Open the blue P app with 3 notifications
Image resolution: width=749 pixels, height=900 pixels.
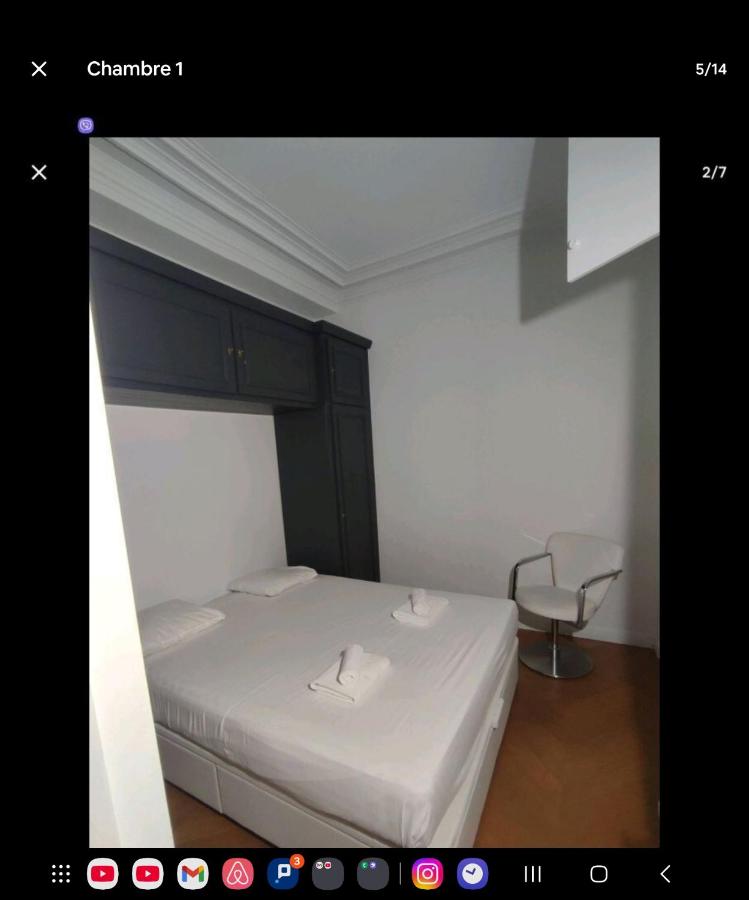[283, 874]
